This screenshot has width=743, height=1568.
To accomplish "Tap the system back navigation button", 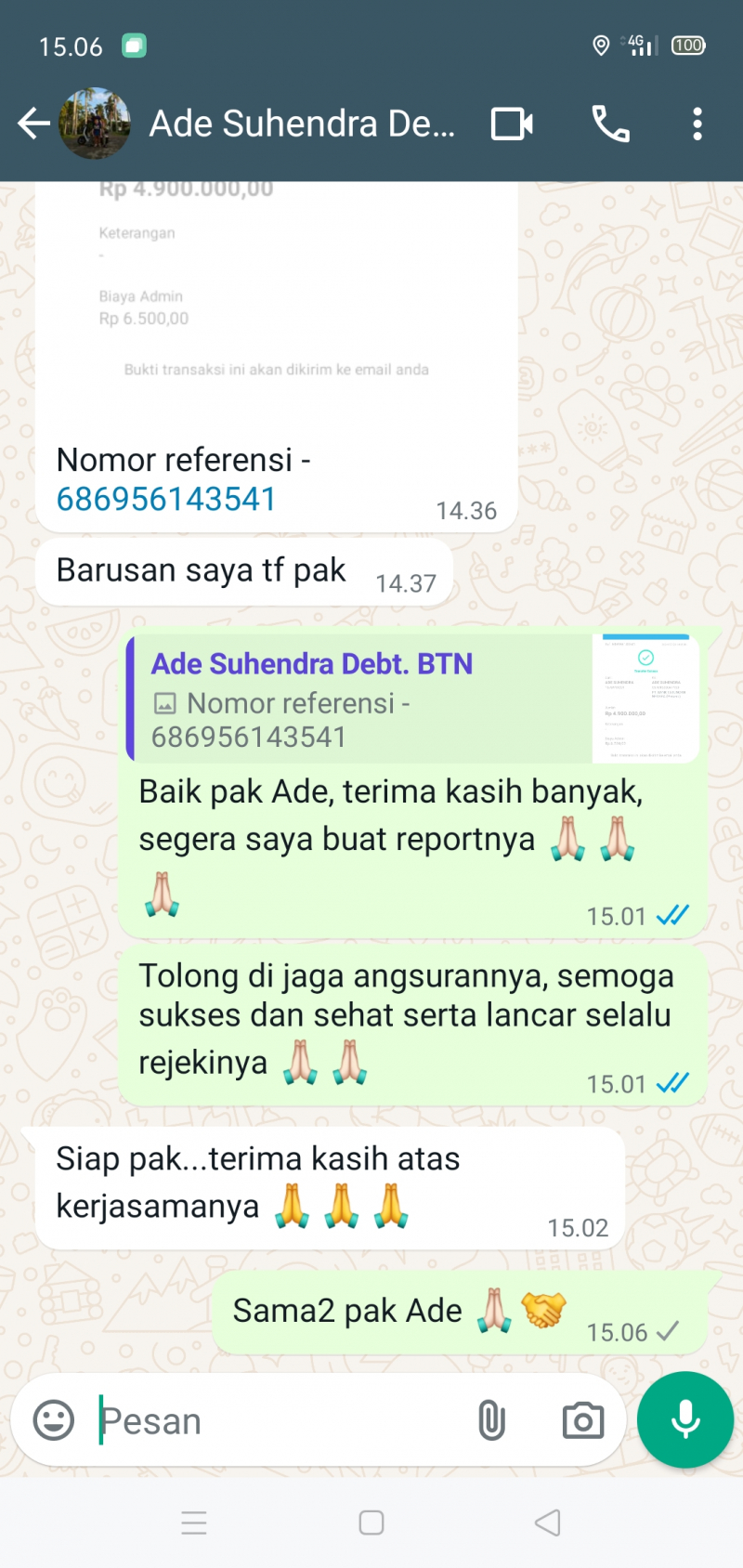I will point(548,1522).
